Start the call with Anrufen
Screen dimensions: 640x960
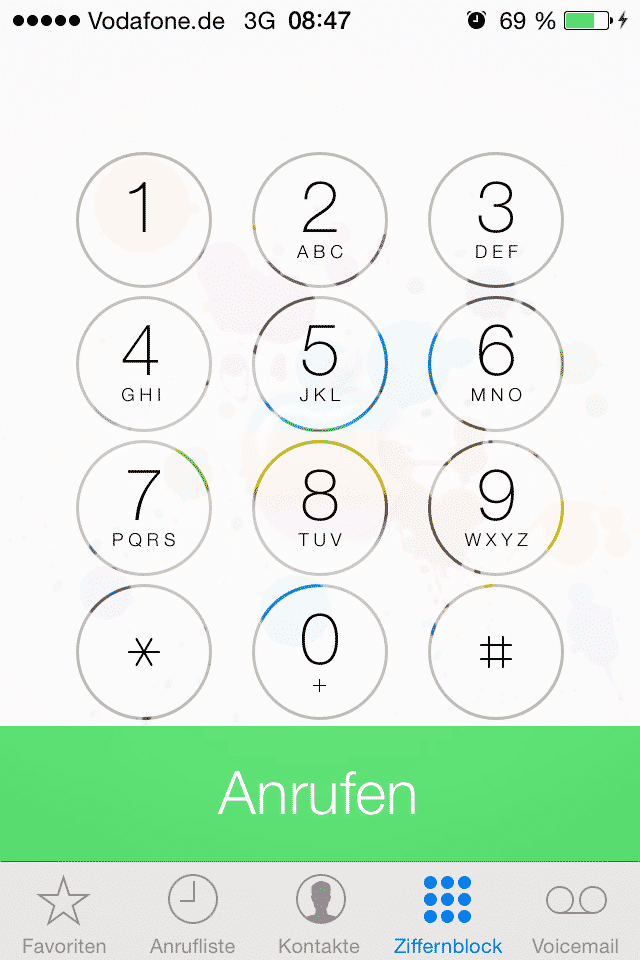[x=320, y=793]
